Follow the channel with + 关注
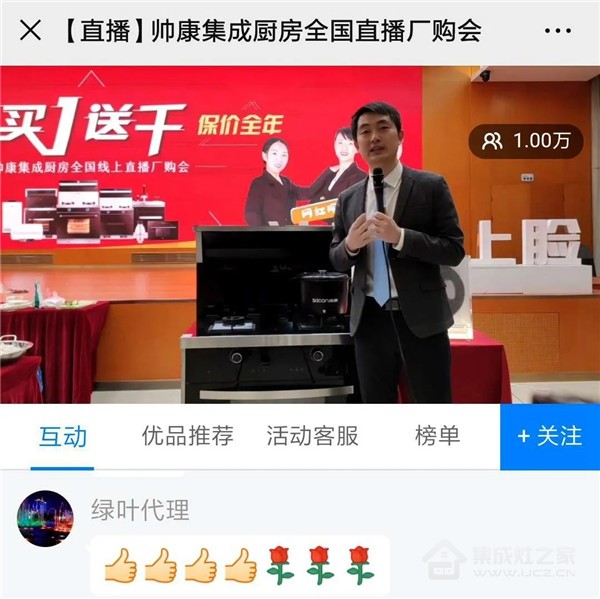This screenshot has height=599, width=600. (549, 436)
